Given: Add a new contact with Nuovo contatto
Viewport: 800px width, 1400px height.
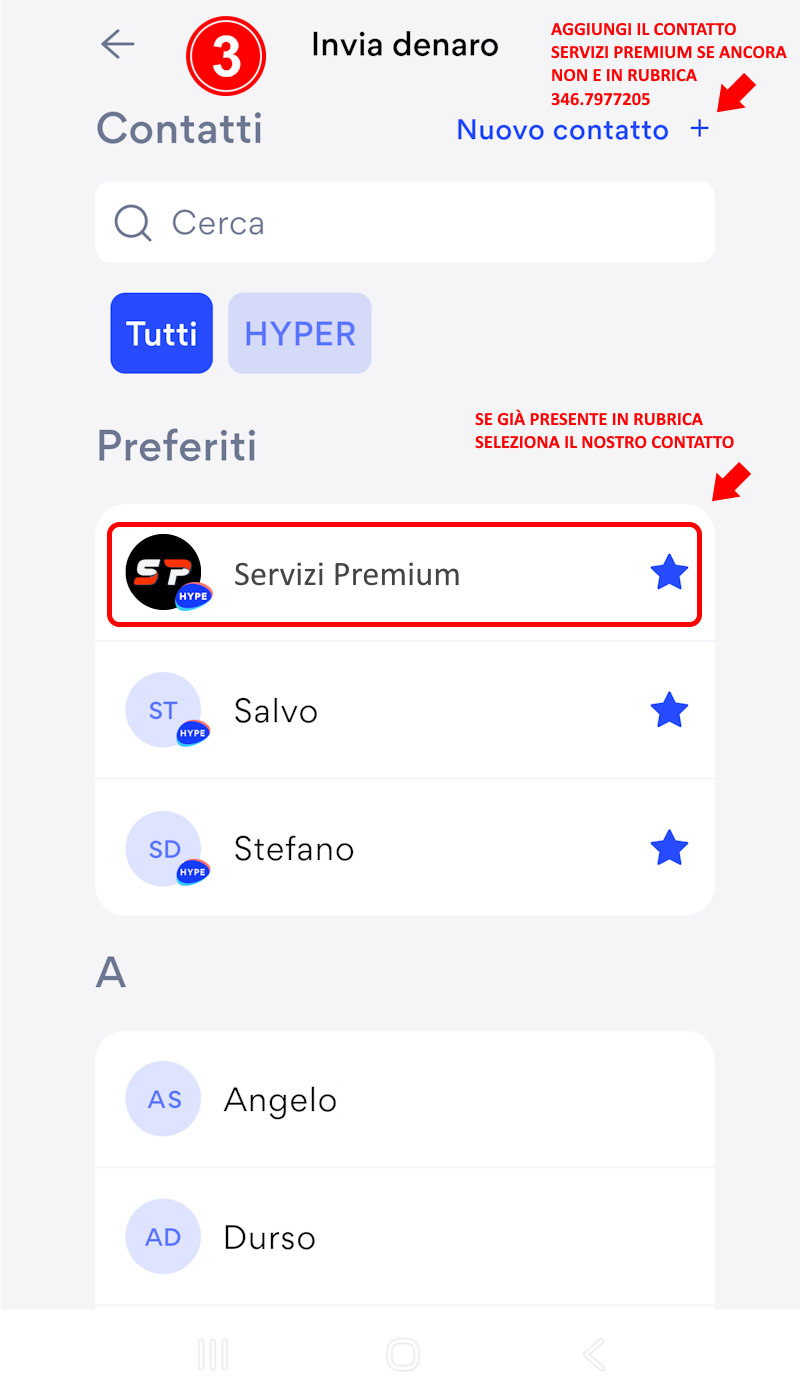Looking at the screenshot, I should (582, 129).
